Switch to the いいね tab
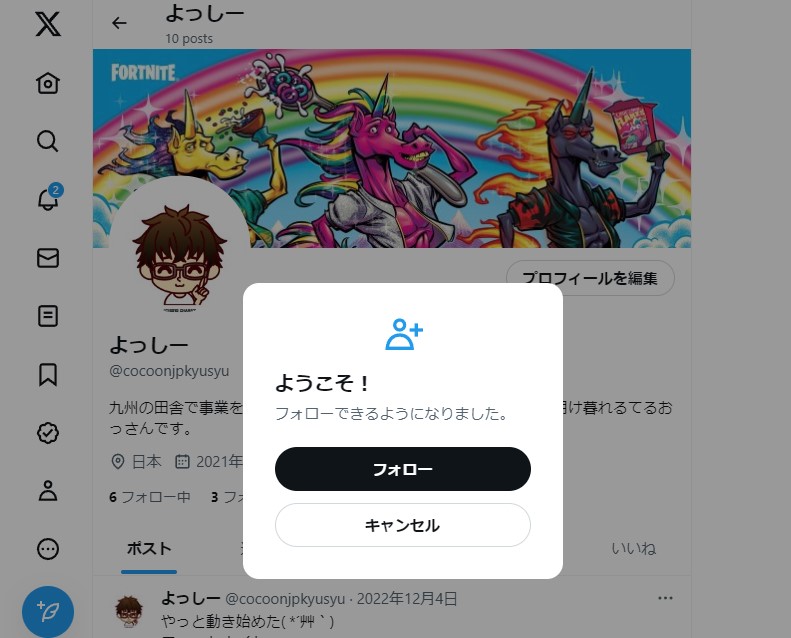Screen dimensions: 791x638 633,549
